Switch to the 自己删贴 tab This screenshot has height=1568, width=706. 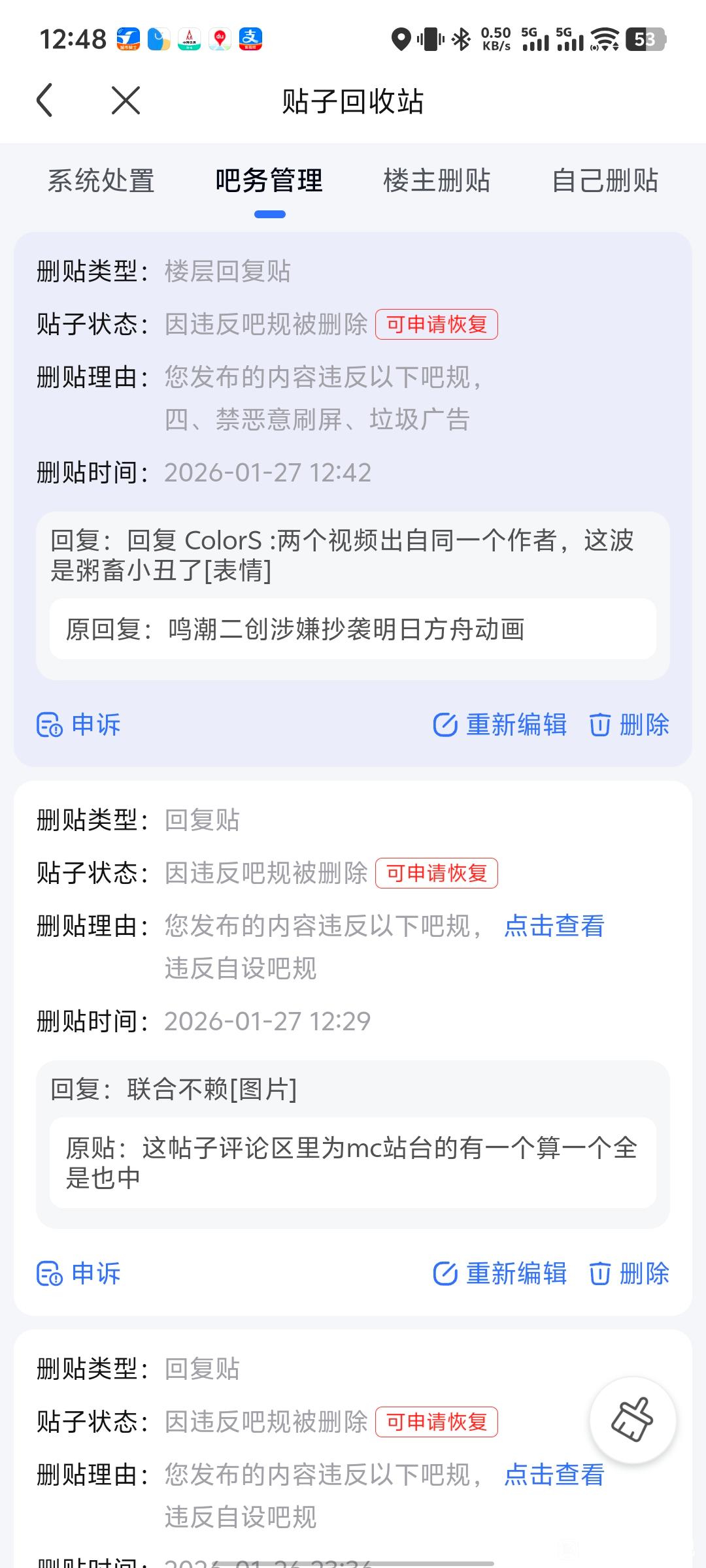click(605, 181)
